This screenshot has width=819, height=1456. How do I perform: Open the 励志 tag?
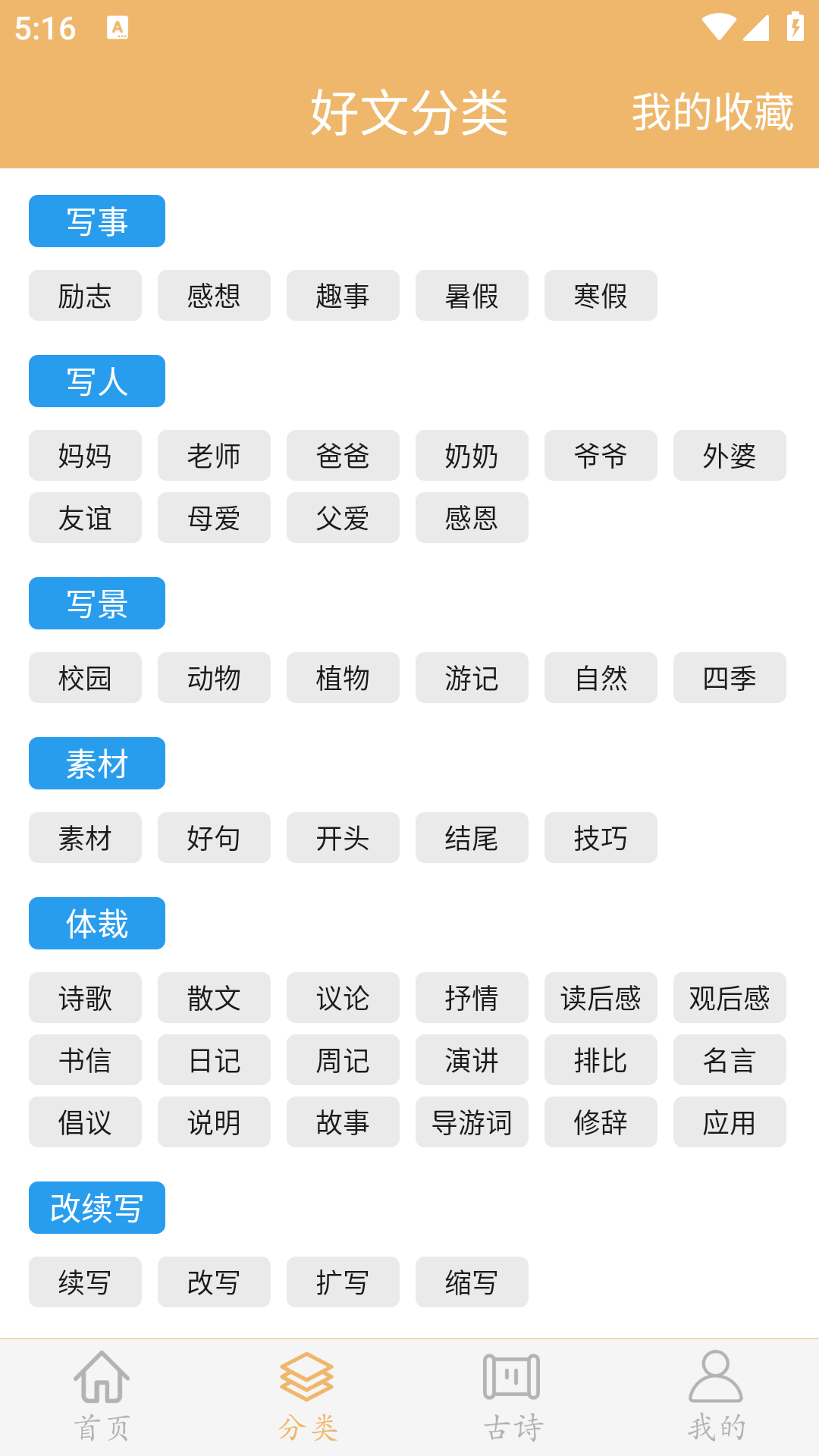[85, 296]
